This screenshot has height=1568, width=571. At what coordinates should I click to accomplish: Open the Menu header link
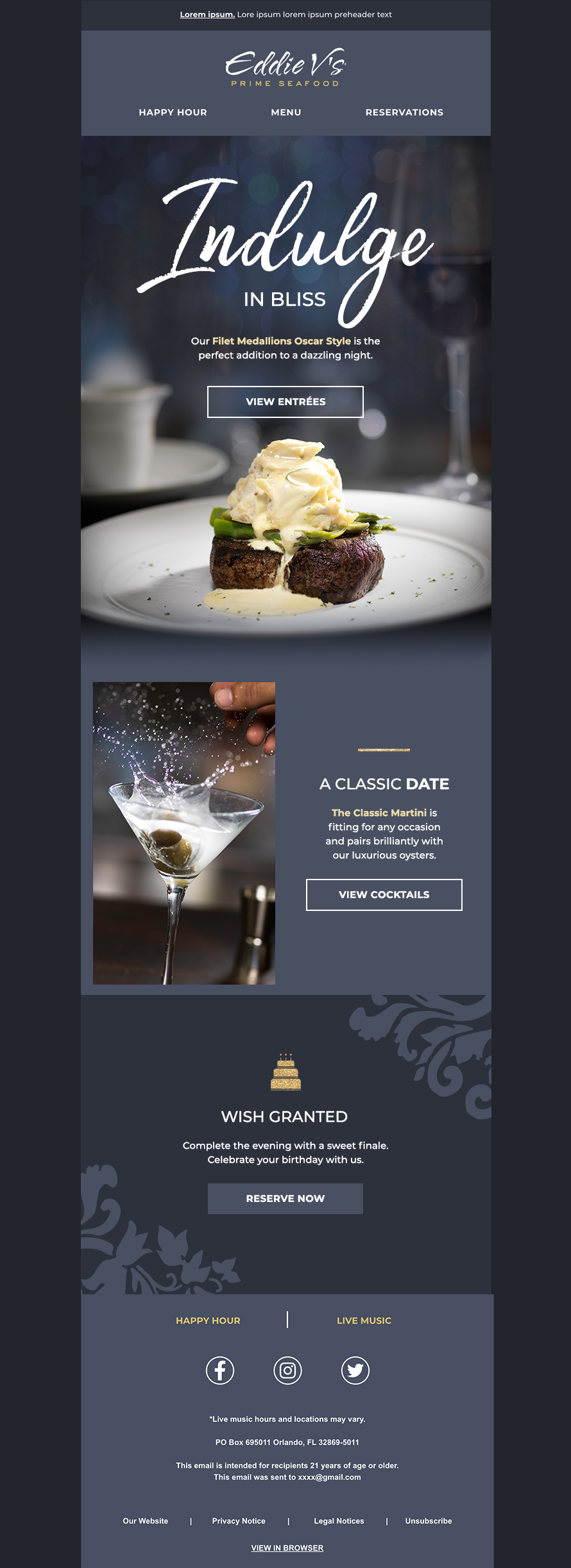[285, 112]
